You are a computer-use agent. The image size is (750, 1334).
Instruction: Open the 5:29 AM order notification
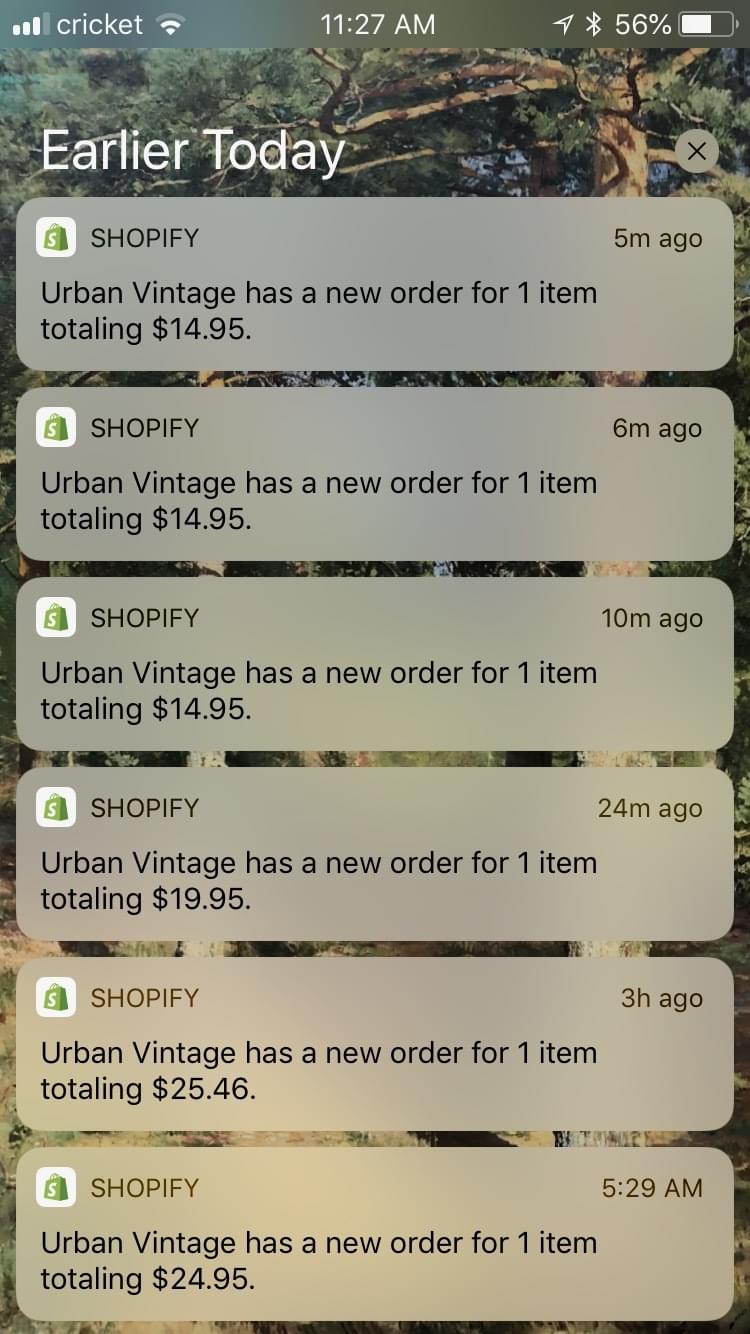click(x=375, y=1234)
